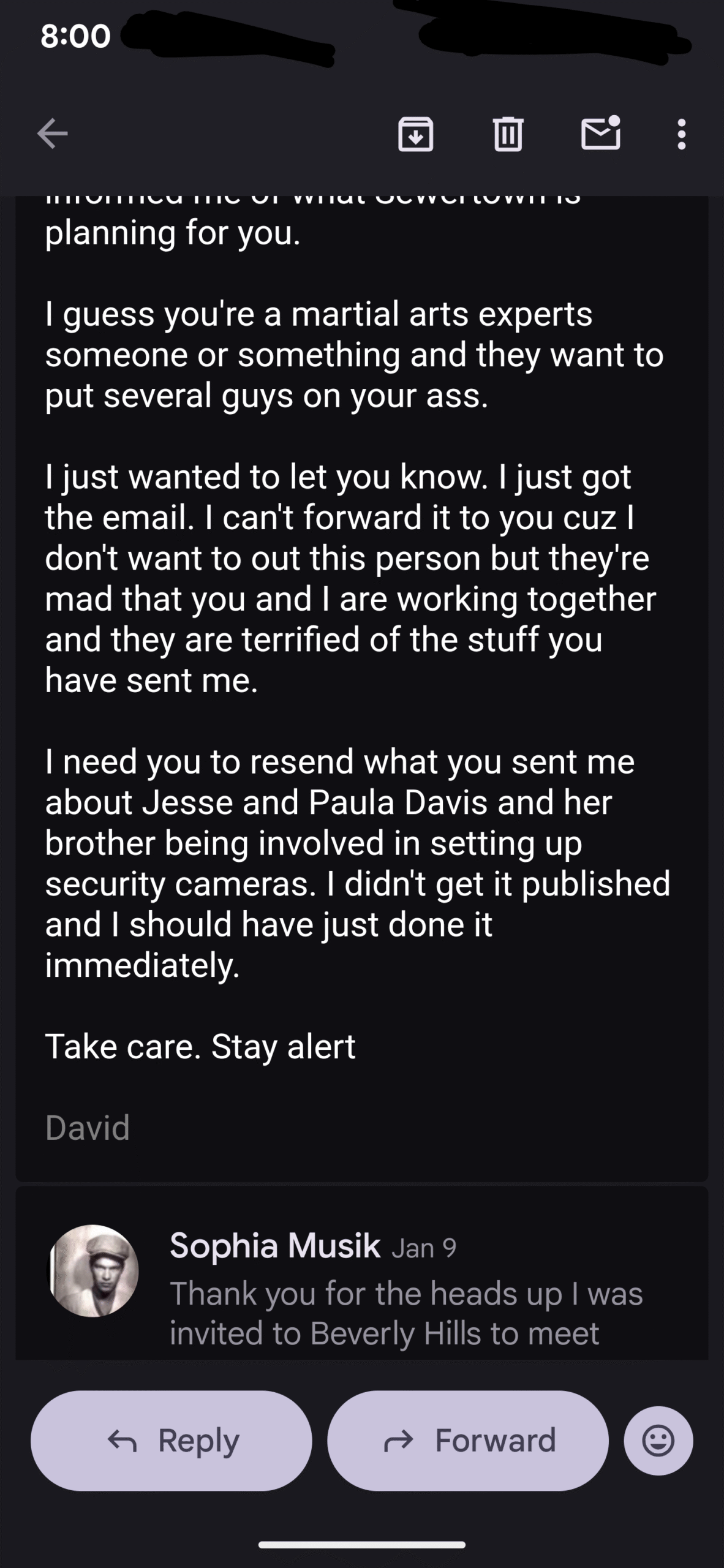This screenshot has height=1568, width=724.
Task: View Sophia Musik's profile picture
Action: click(x=93, y=1270)
